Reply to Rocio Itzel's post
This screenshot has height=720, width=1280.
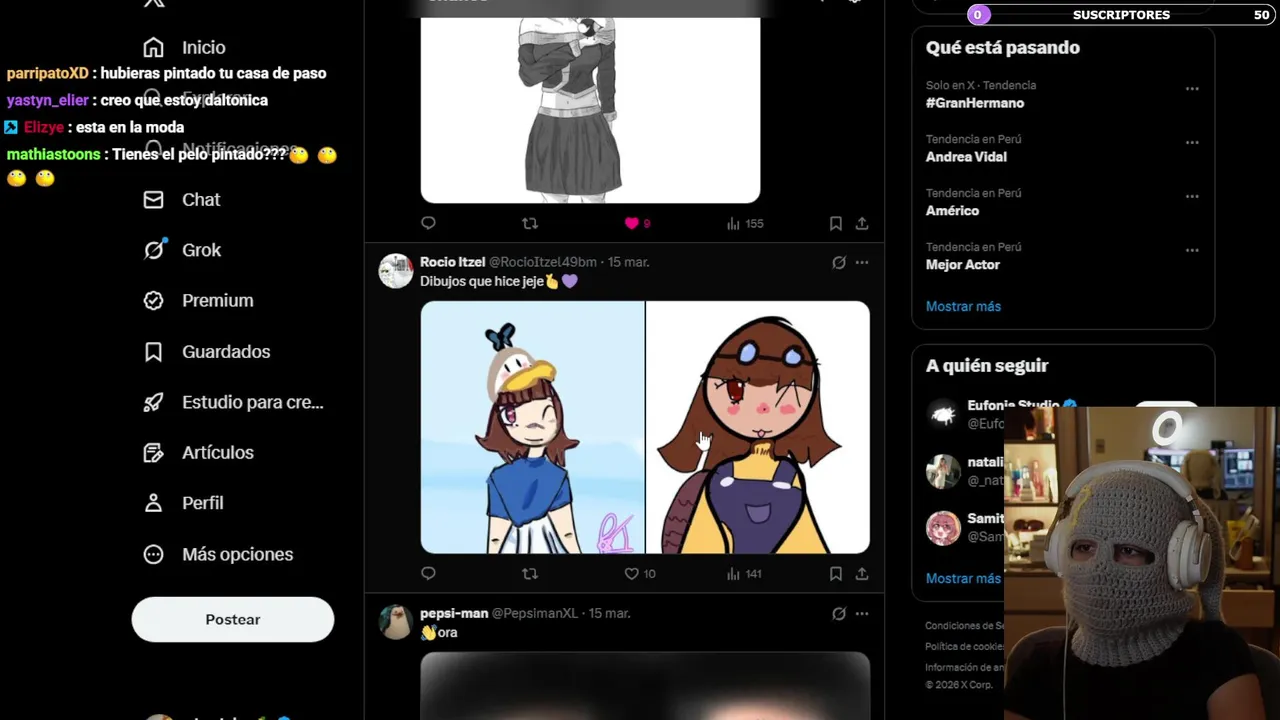(428, 574)
